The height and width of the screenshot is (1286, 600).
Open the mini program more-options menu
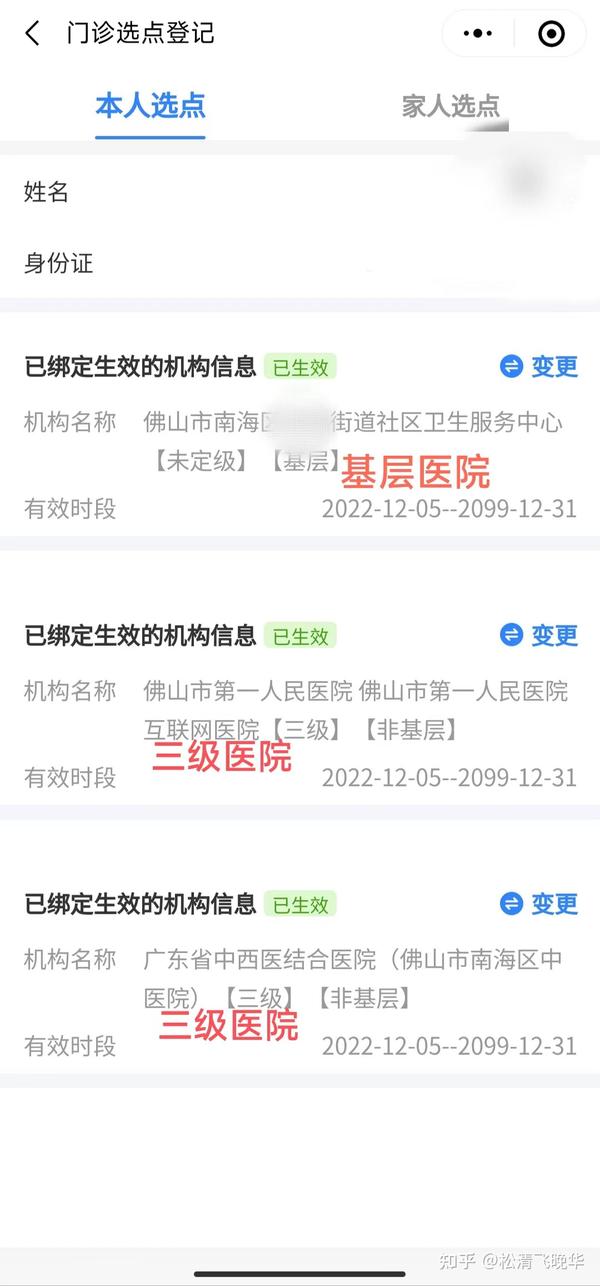click(x=478, y=33)
